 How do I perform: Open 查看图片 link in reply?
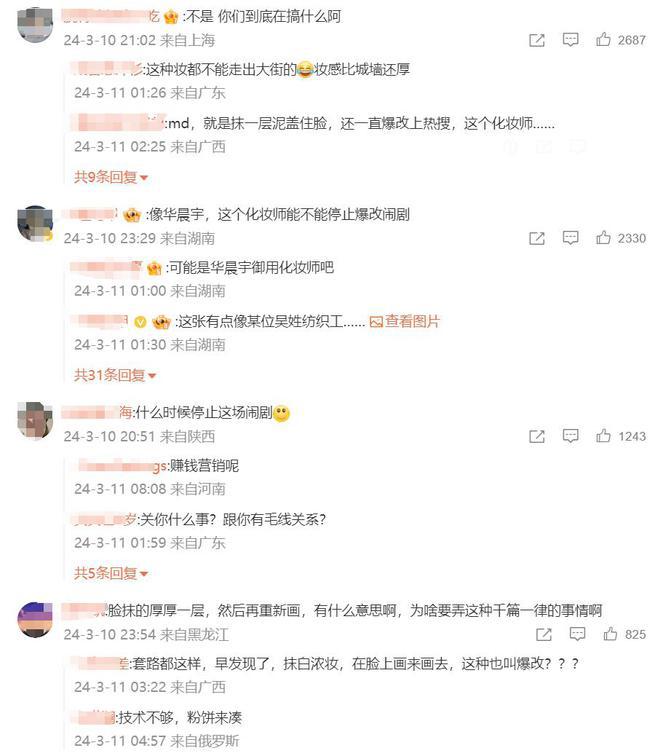(404, 321)
